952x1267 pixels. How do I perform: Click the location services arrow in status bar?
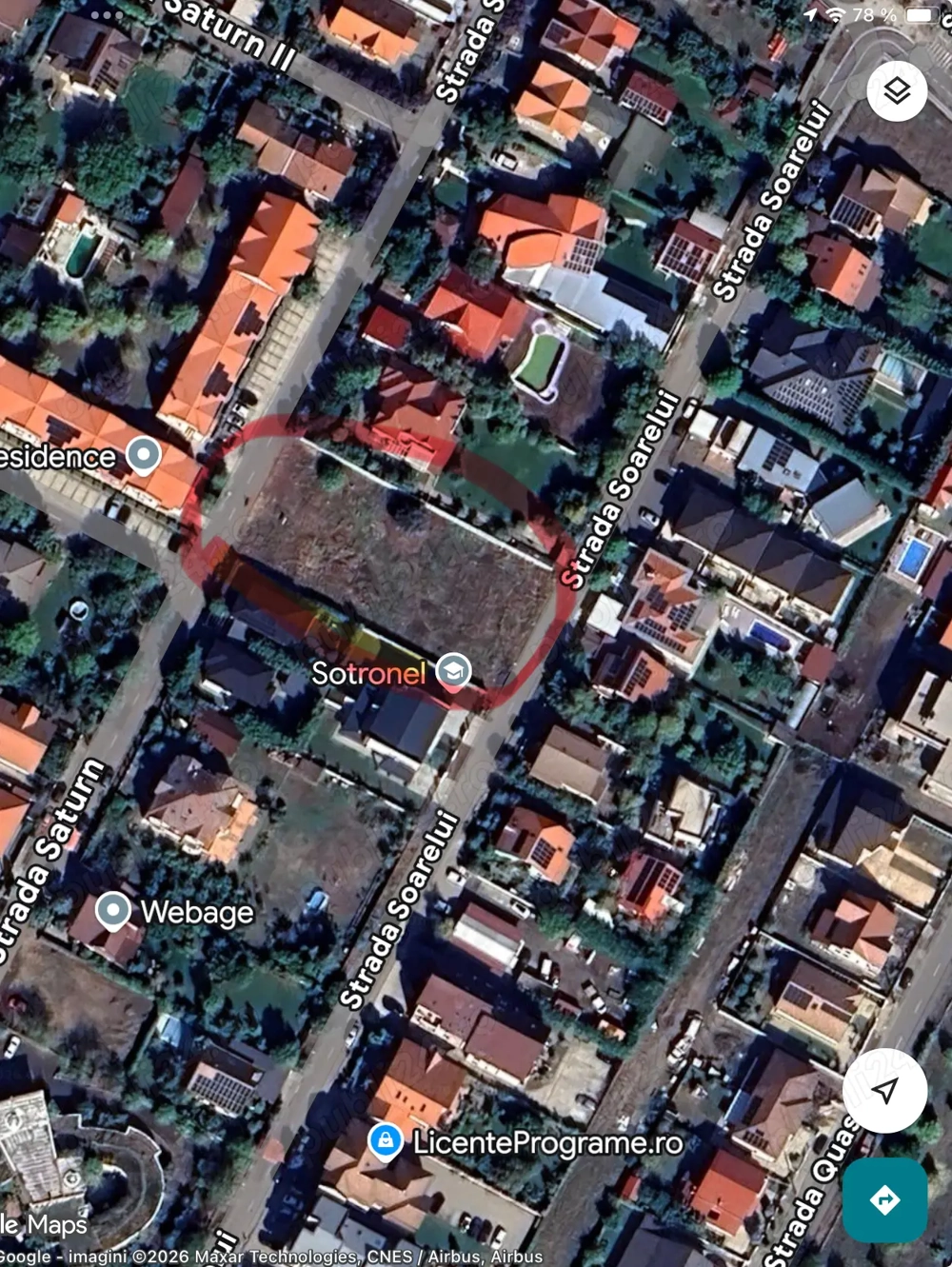(810, 13)
